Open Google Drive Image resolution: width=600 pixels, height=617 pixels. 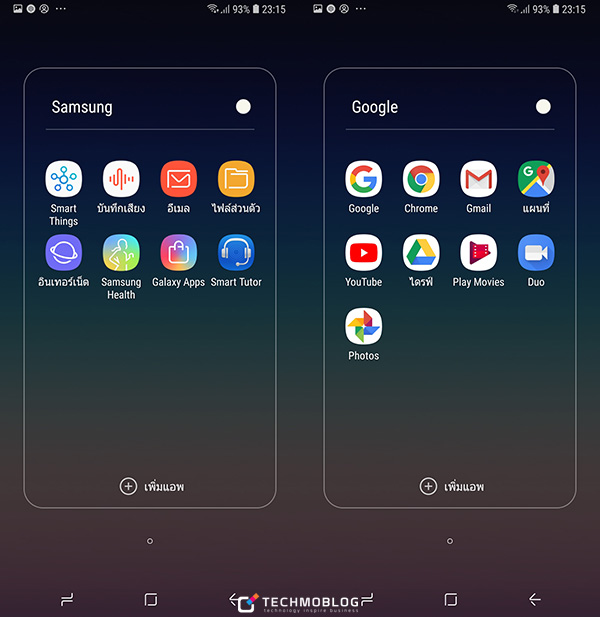pos(421,253)
